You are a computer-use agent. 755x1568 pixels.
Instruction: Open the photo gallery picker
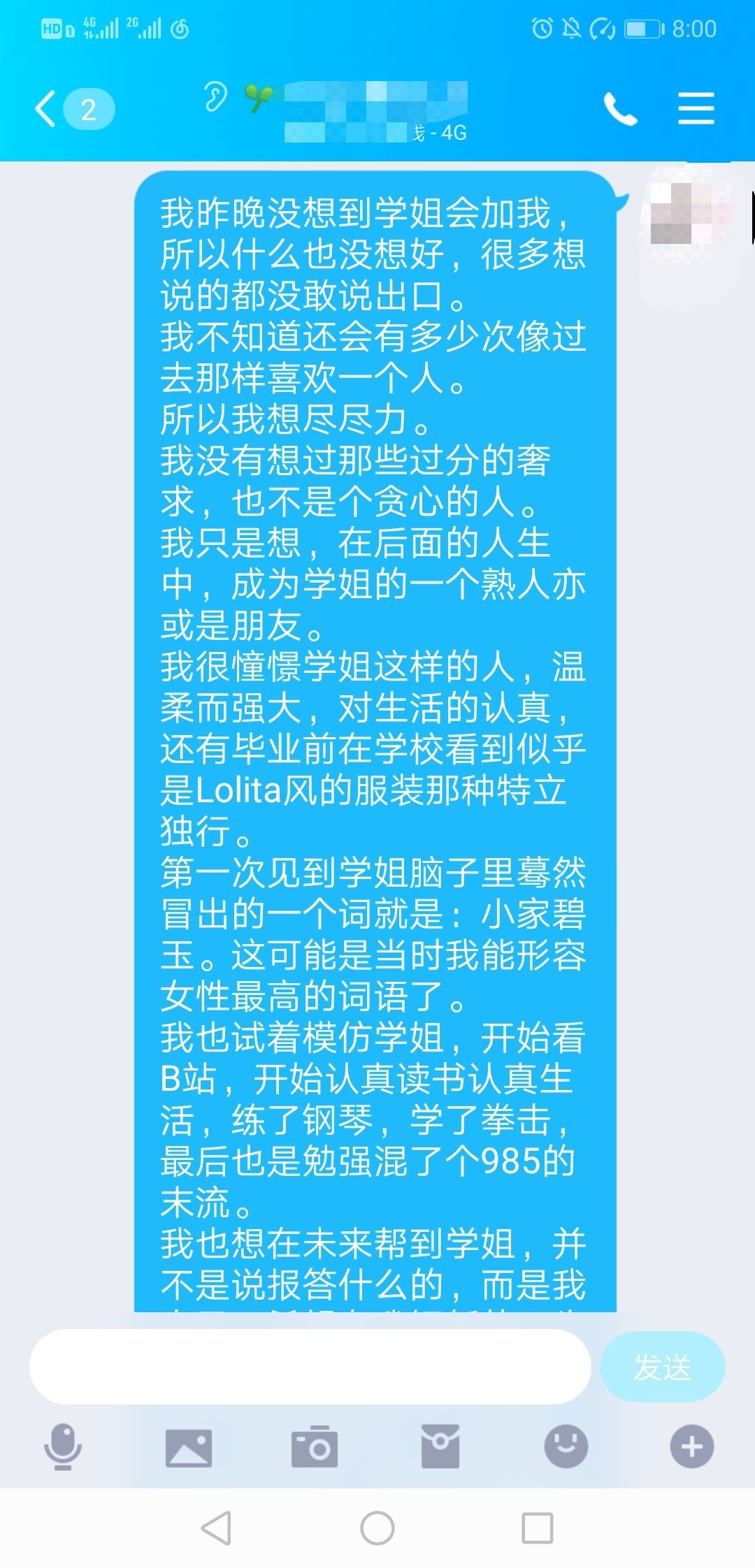click(x=188, y=1446)
